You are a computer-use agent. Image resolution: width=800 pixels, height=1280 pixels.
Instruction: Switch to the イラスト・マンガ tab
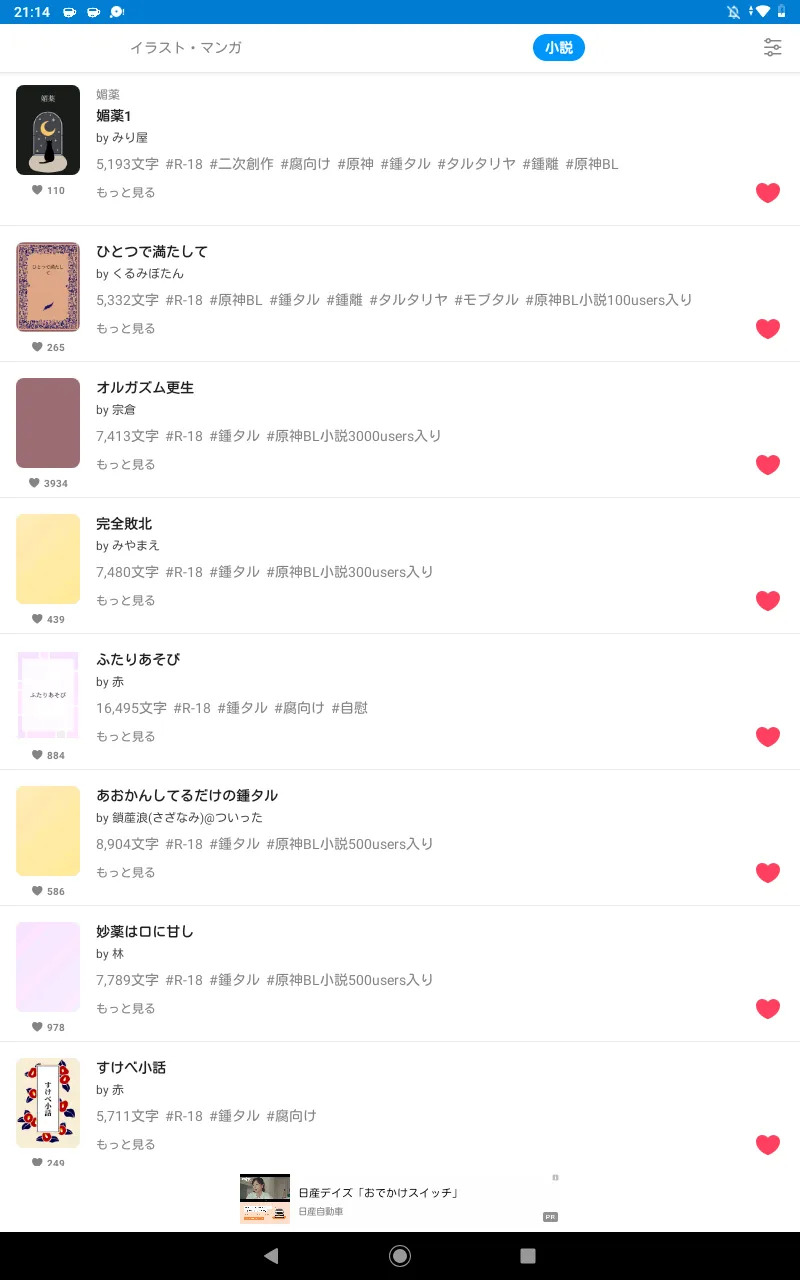pos(186,48)
